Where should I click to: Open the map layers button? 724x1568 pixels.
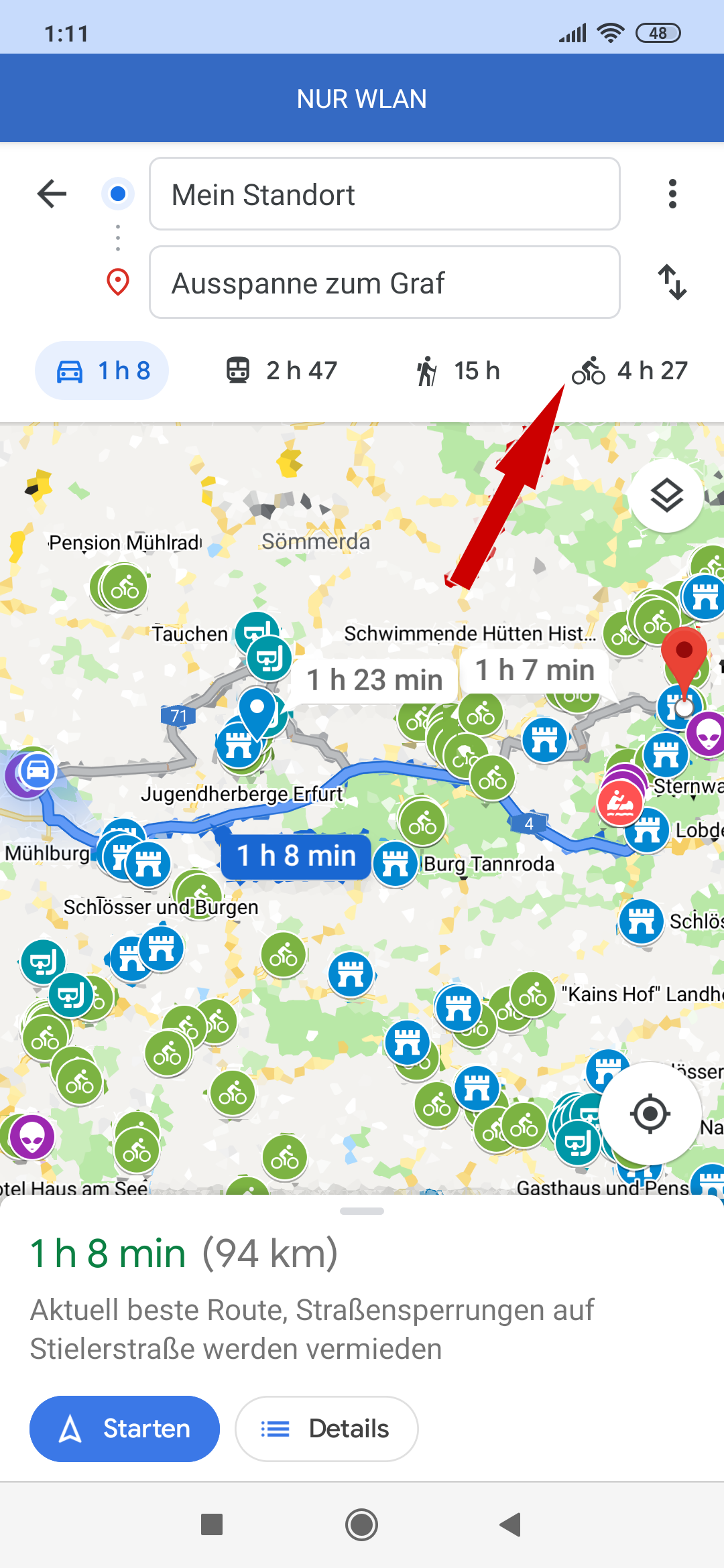666,496
